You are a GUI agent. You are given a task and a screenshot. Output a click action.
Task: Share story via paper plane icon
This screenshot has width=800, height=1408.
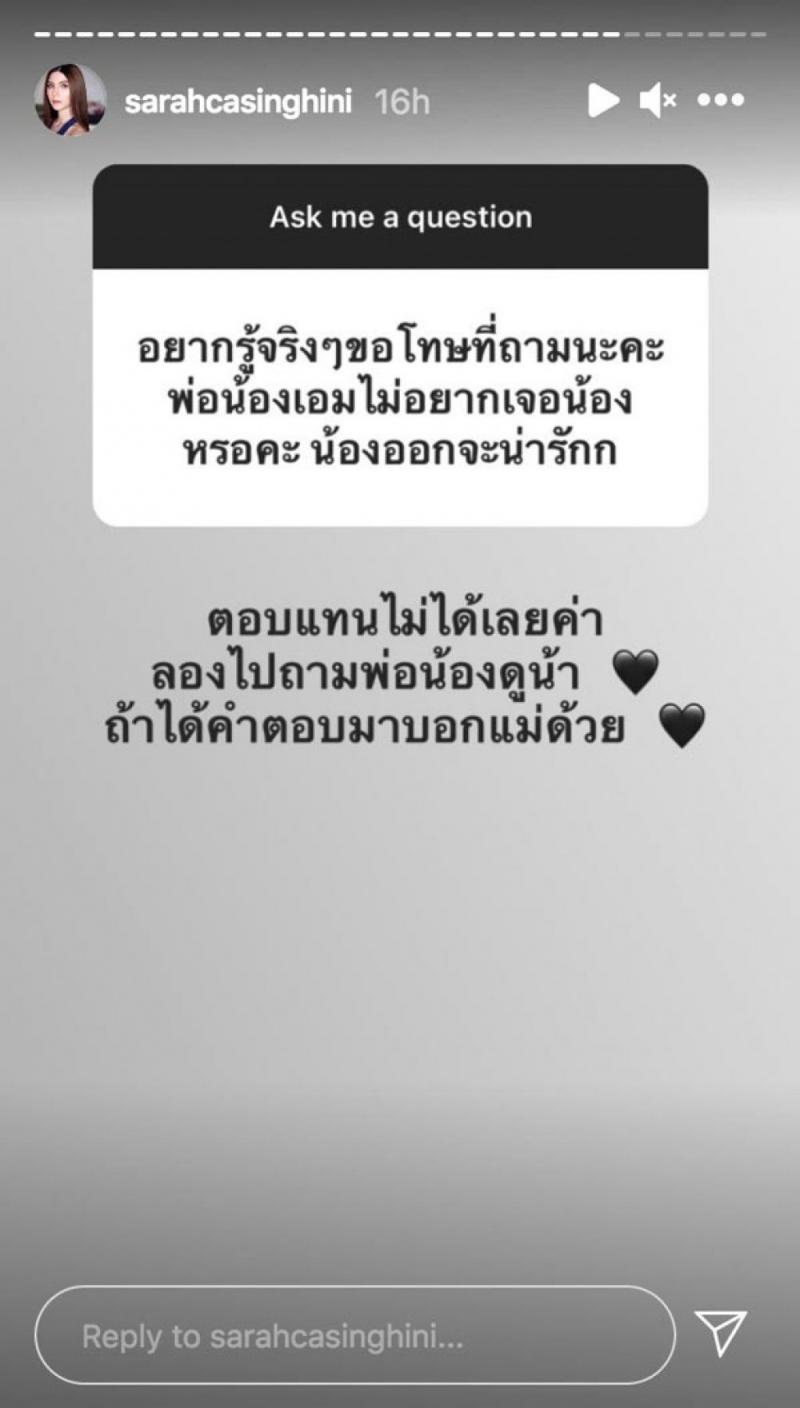pyautogui.click(x=722, y=1334)
